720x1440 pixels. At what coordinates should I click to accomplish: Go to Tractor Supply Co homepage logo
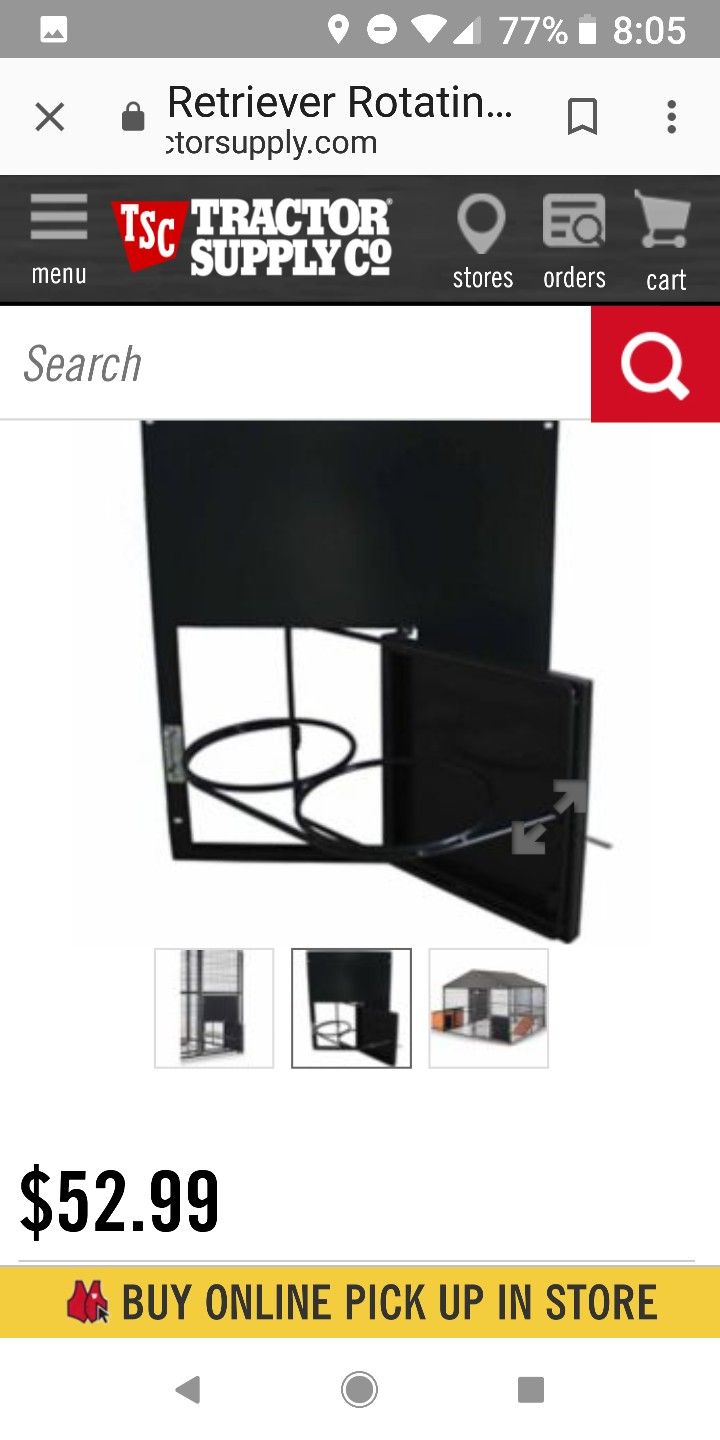pos(252,237)
